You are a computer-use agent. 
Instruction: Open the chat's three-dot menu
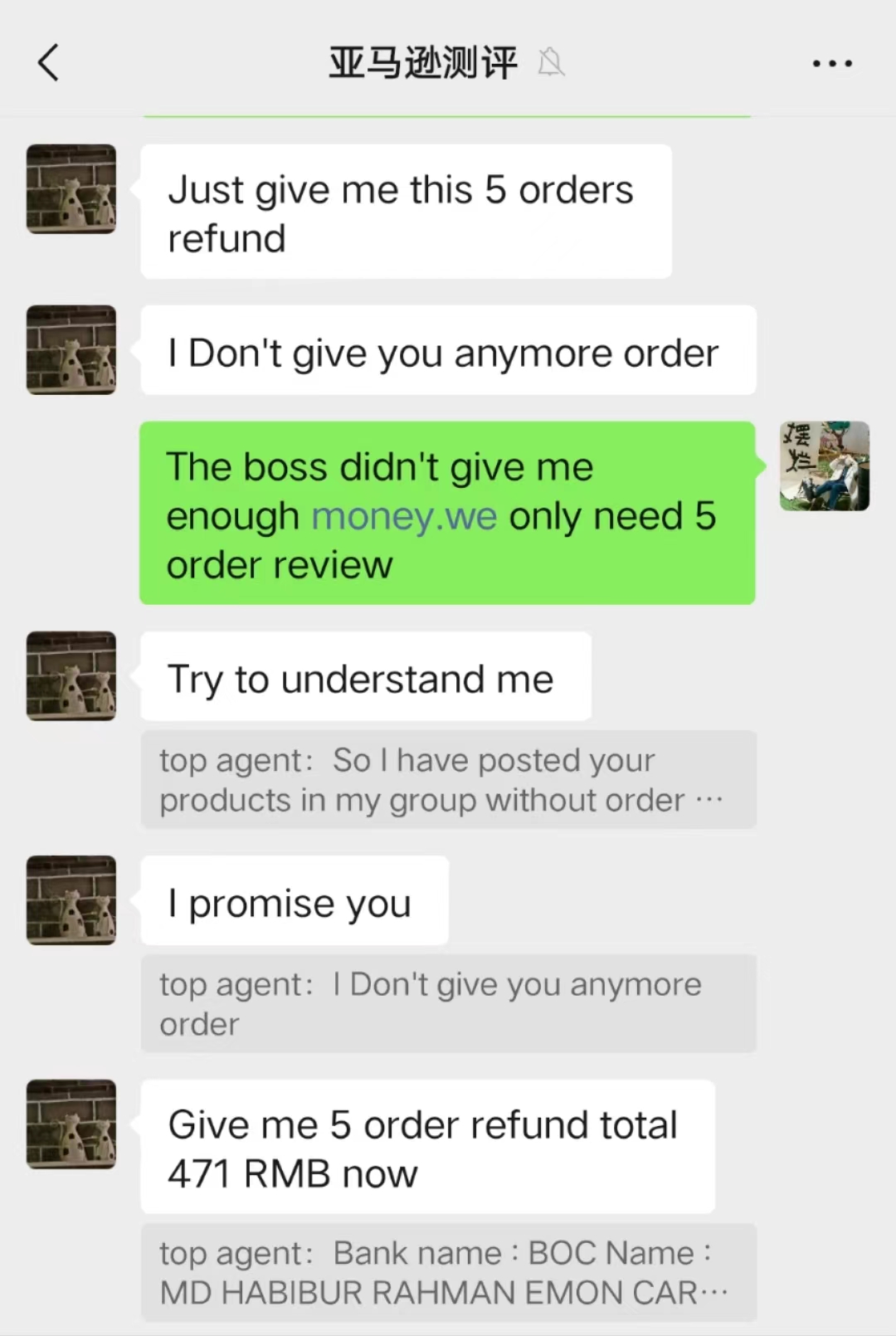click(x=832, y=63)
